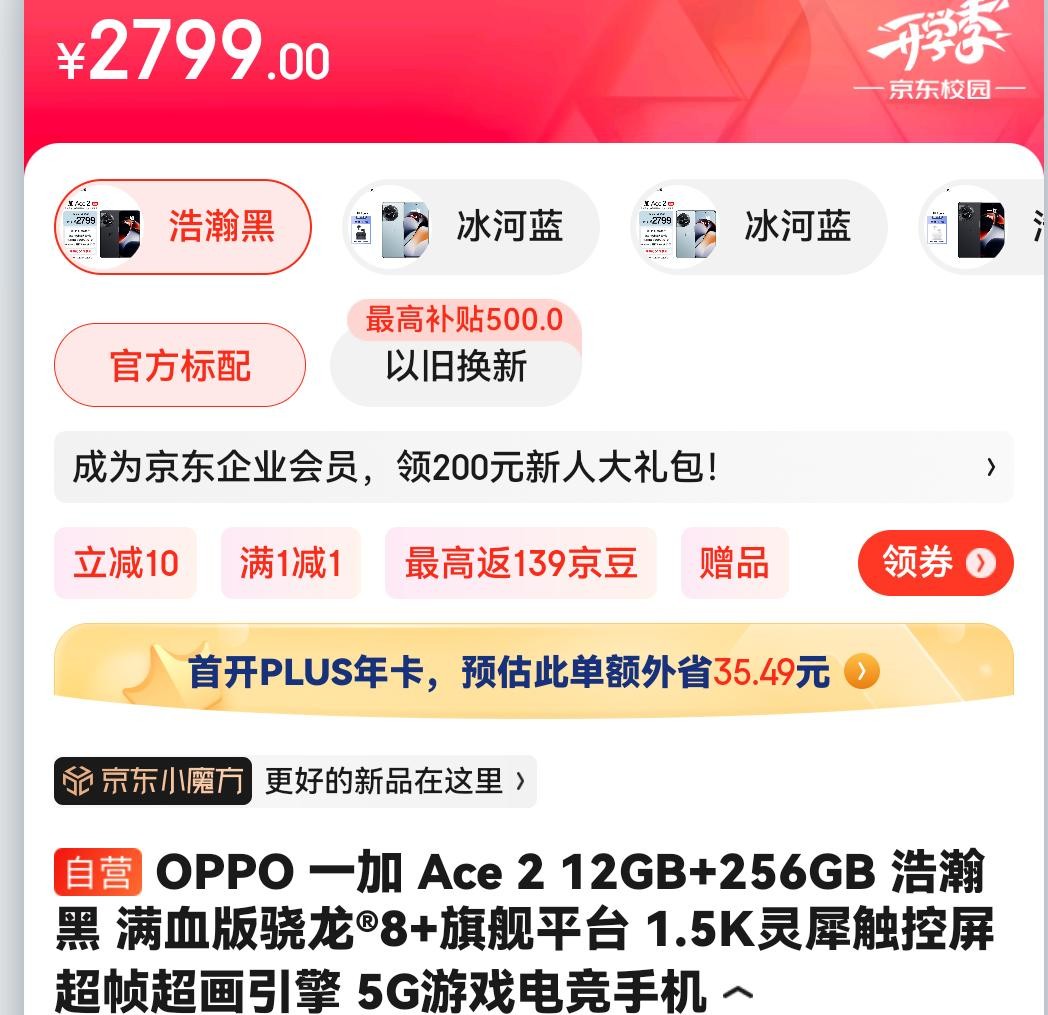
Task: Tap the 立减10 promotion tag
Action: point(126,563)
